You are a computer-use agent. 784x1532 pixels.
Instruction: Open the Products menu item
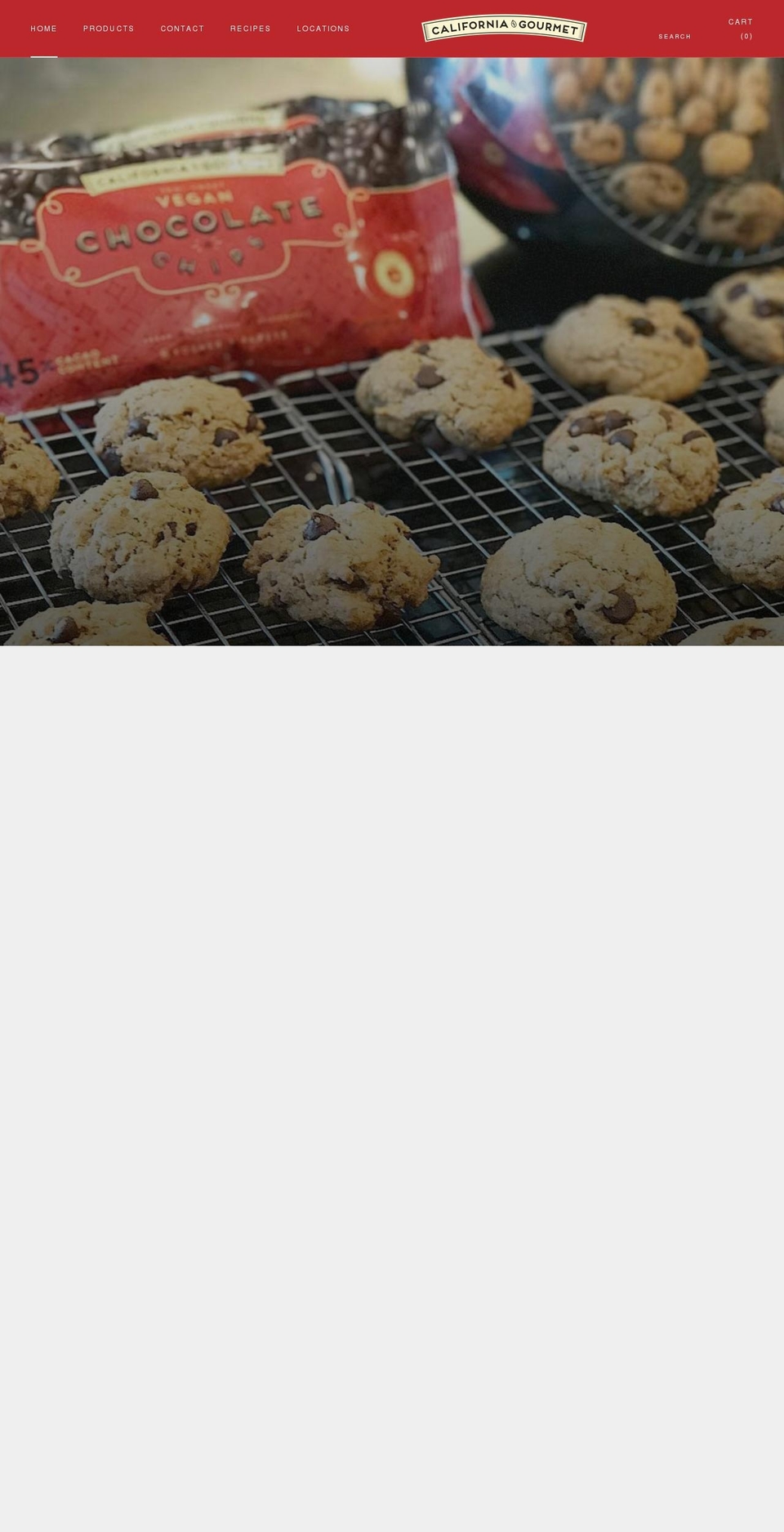109,29
